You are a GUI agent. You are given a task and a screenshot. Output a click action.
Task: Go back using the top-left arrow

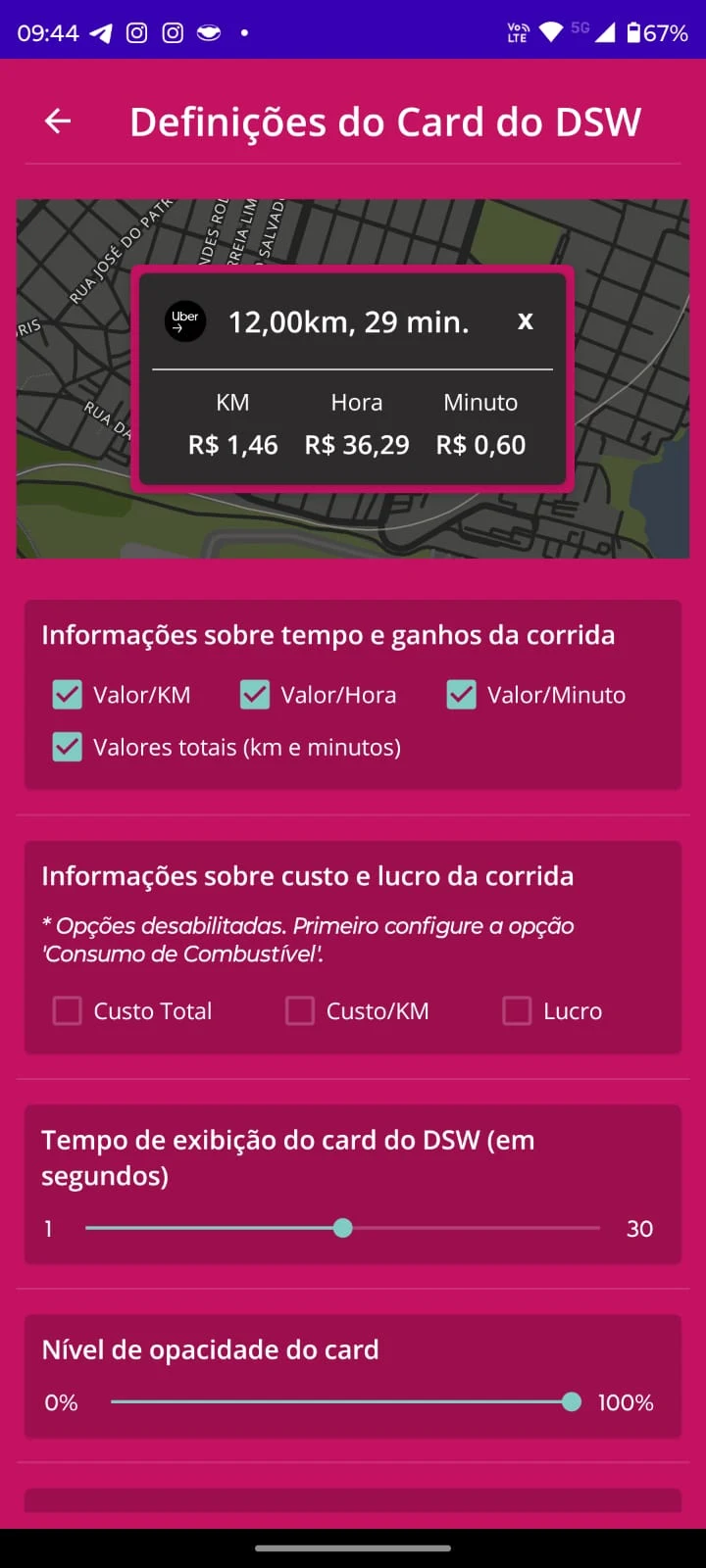pos(58,122)
